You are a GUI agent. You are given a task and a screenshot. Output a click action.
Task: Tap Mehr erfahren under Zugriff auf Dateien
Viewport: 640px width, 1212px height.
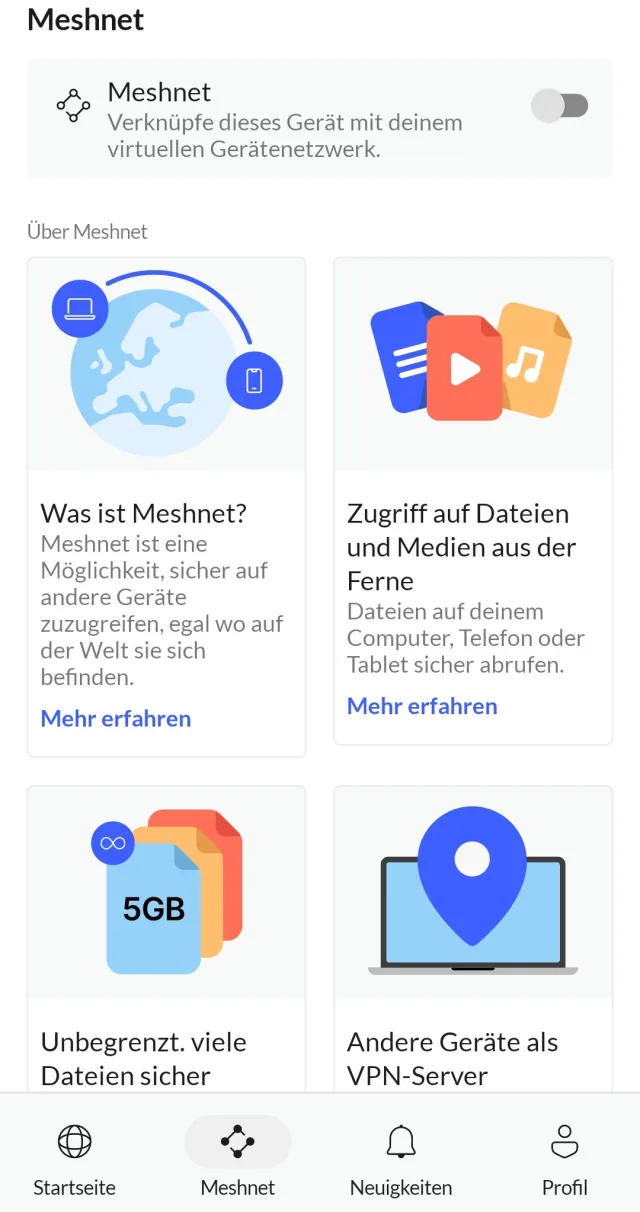click(x=422, y=706)
